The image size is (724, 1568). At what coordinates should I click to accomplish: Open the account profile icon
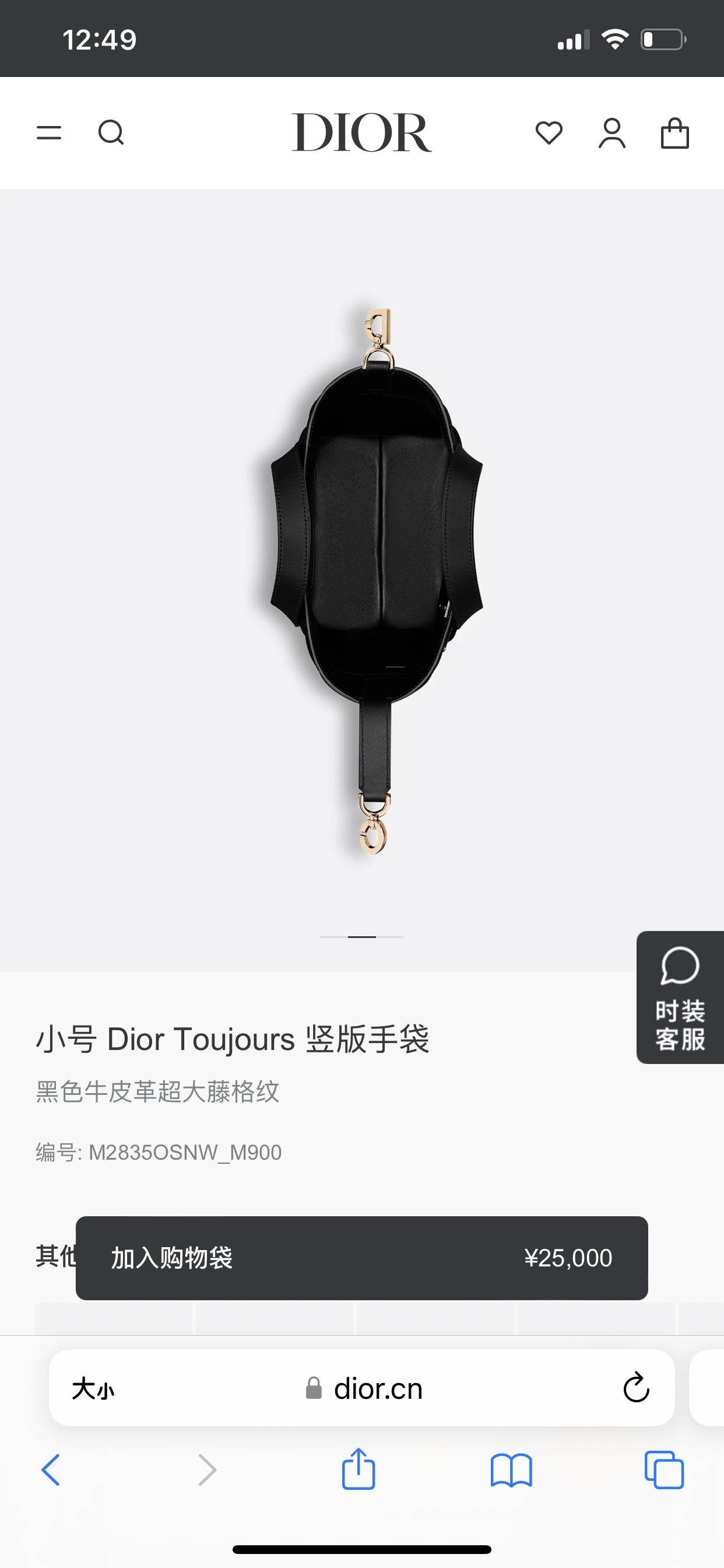click(x=611, y=134)
